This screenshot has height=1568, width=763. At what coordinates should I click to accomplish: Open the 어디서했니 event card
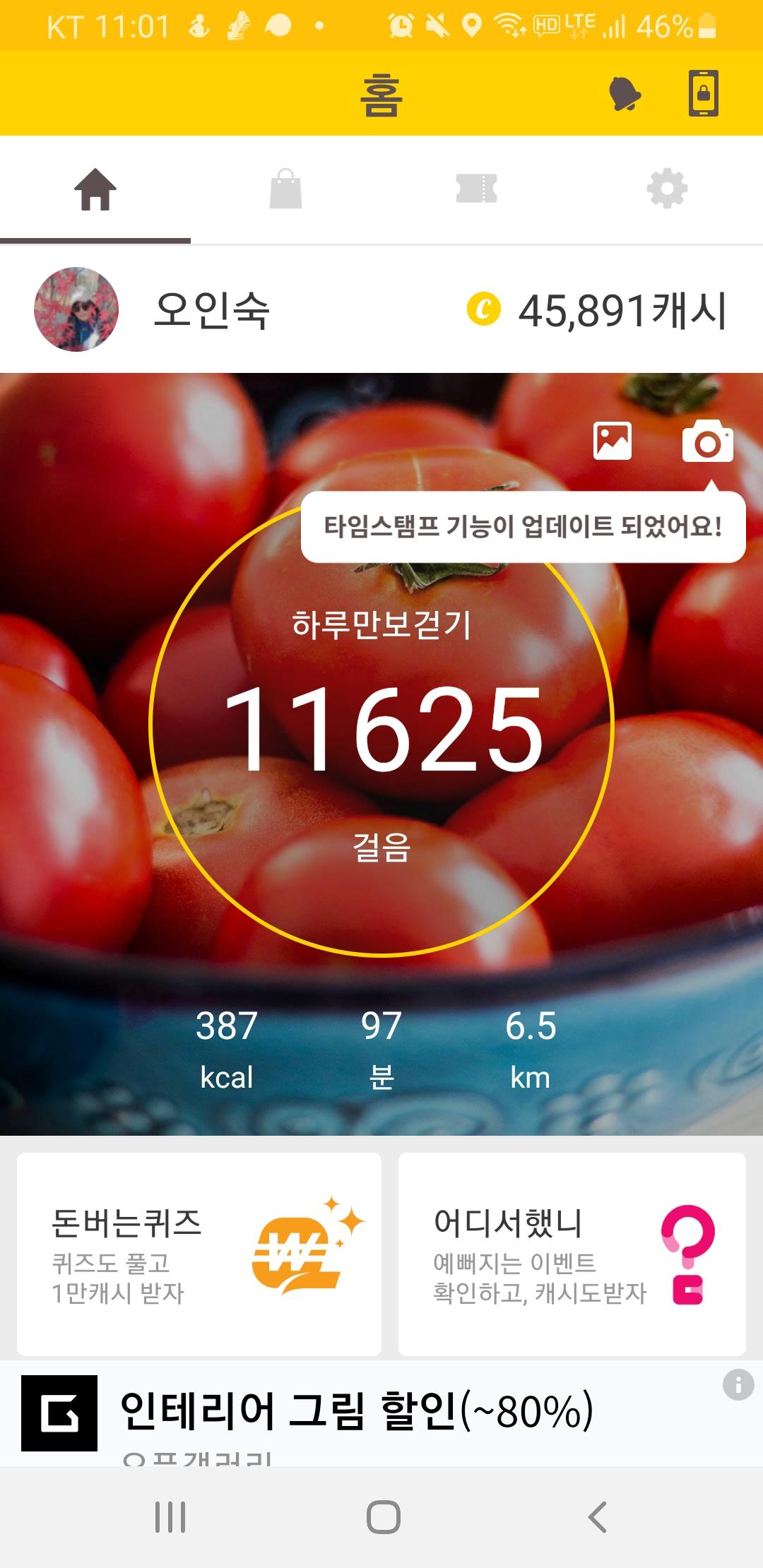(x=572, y=1254)
